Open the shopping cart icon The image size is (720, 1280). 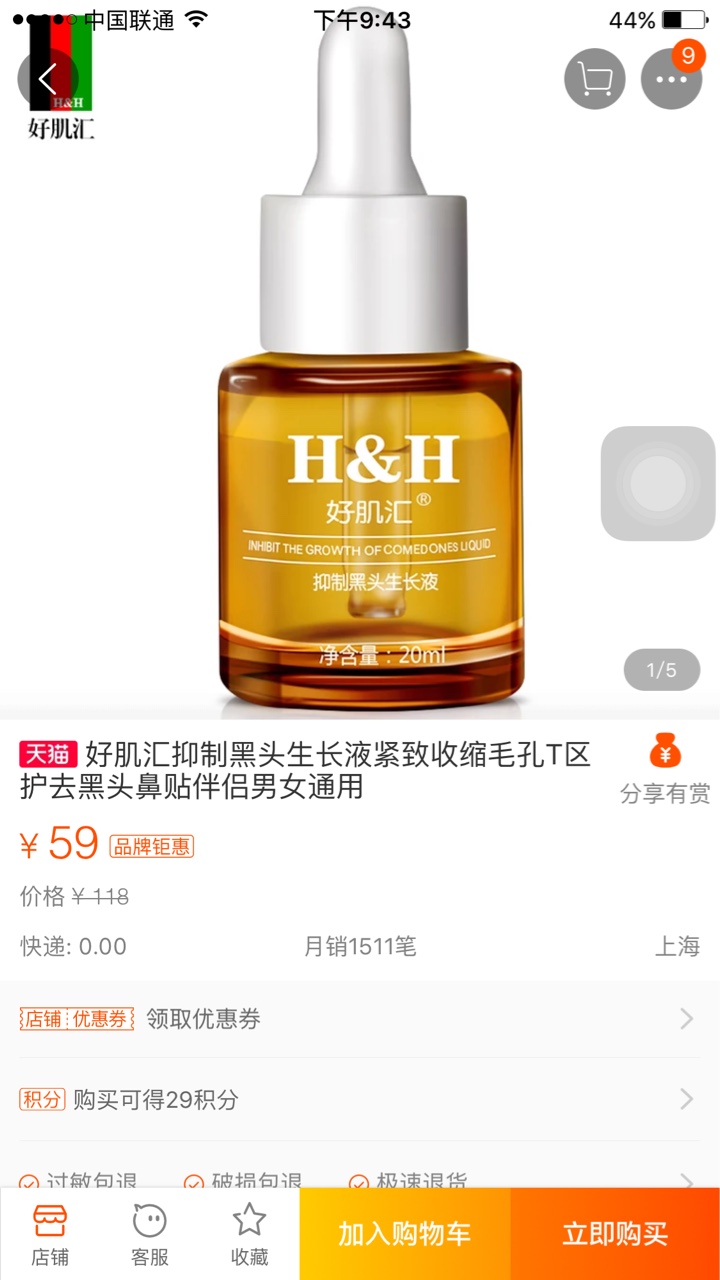tap(595, 78)
